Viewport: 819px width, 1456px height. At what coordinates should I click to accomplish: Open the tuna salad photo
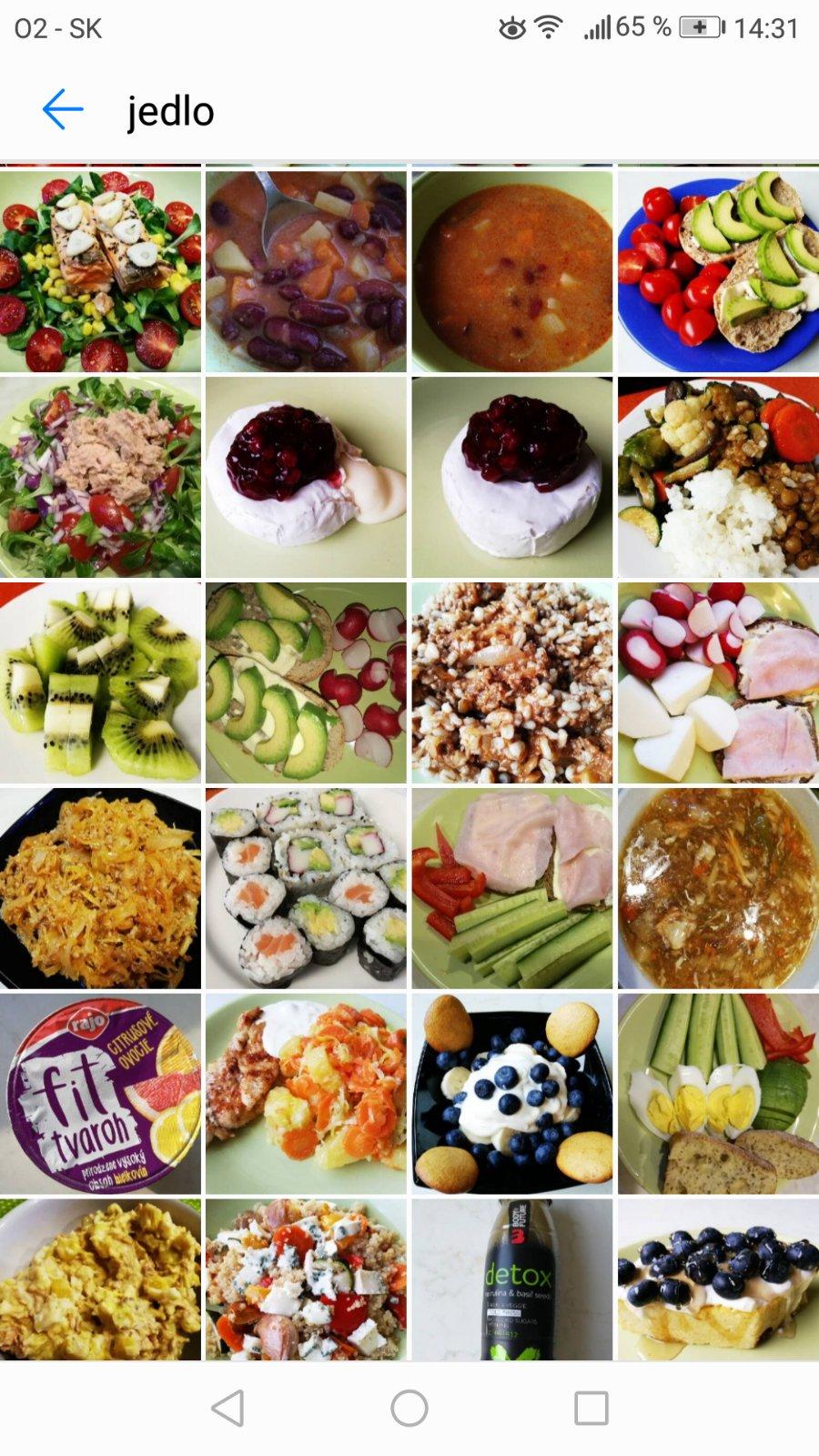click(100, 477)
